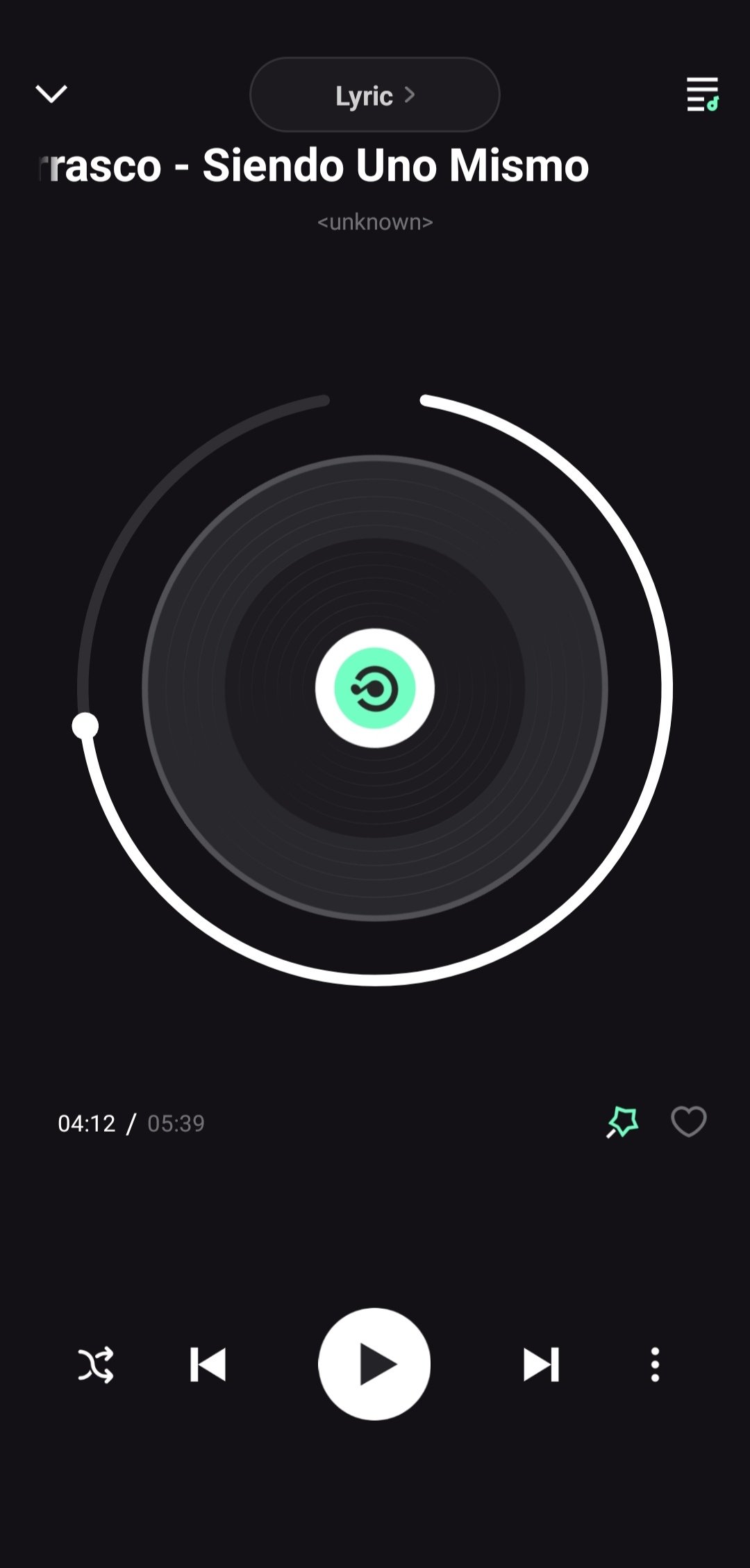Open the three-dot more options menu
750x1568 pixels.
click(x=654, y=1364)
